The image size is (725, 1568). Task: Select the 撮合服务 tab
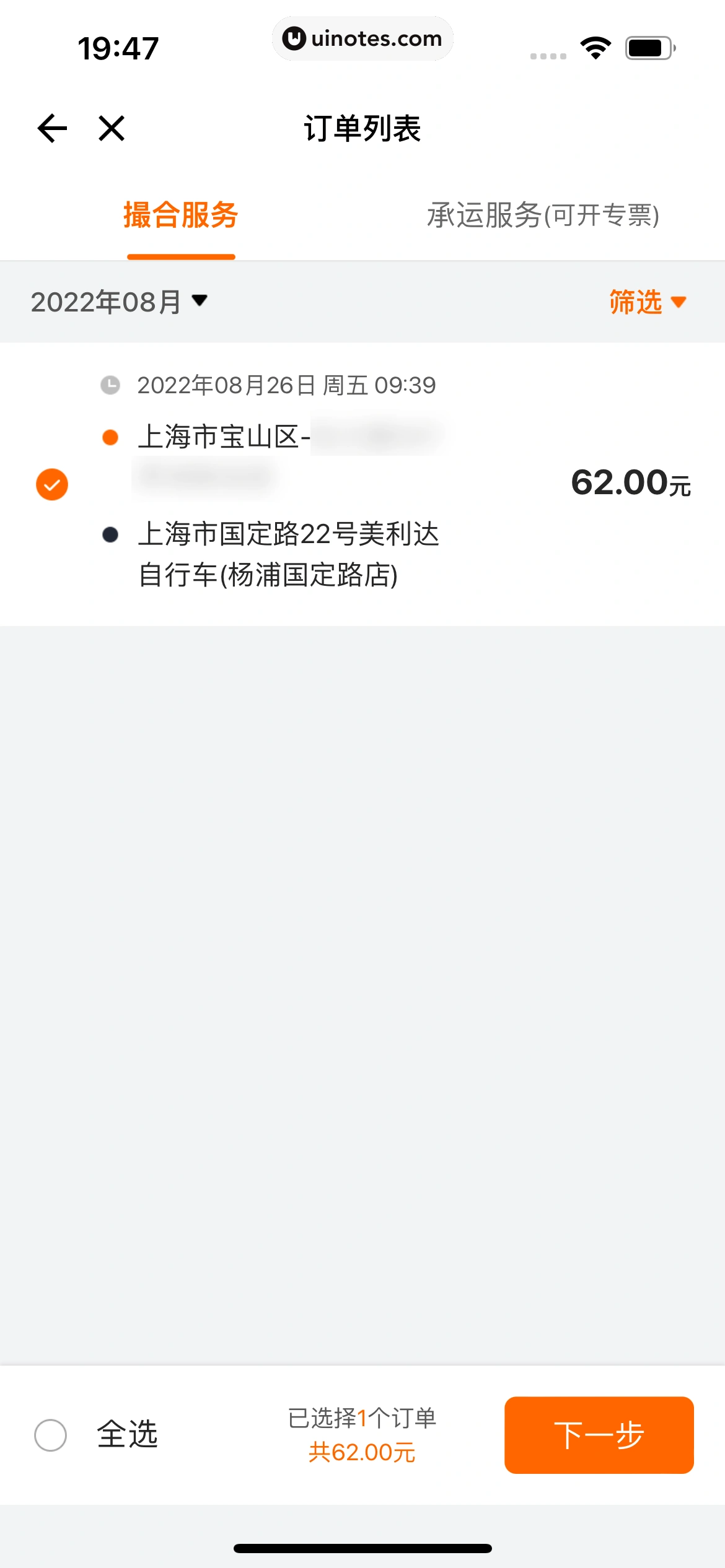[180, 216]
